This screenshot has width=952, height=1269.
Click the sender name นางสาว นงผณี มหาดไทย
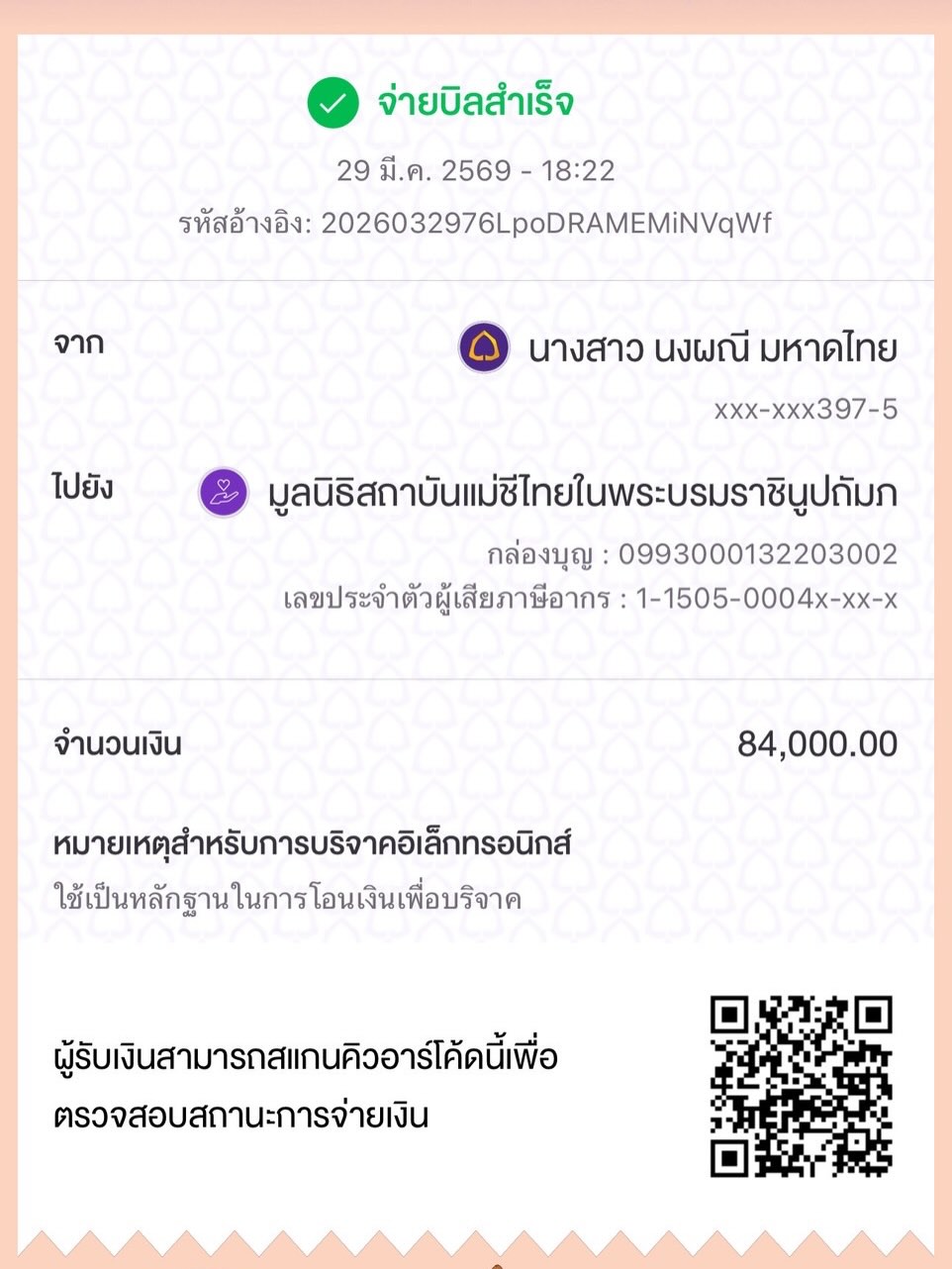[x=714, y=347]
